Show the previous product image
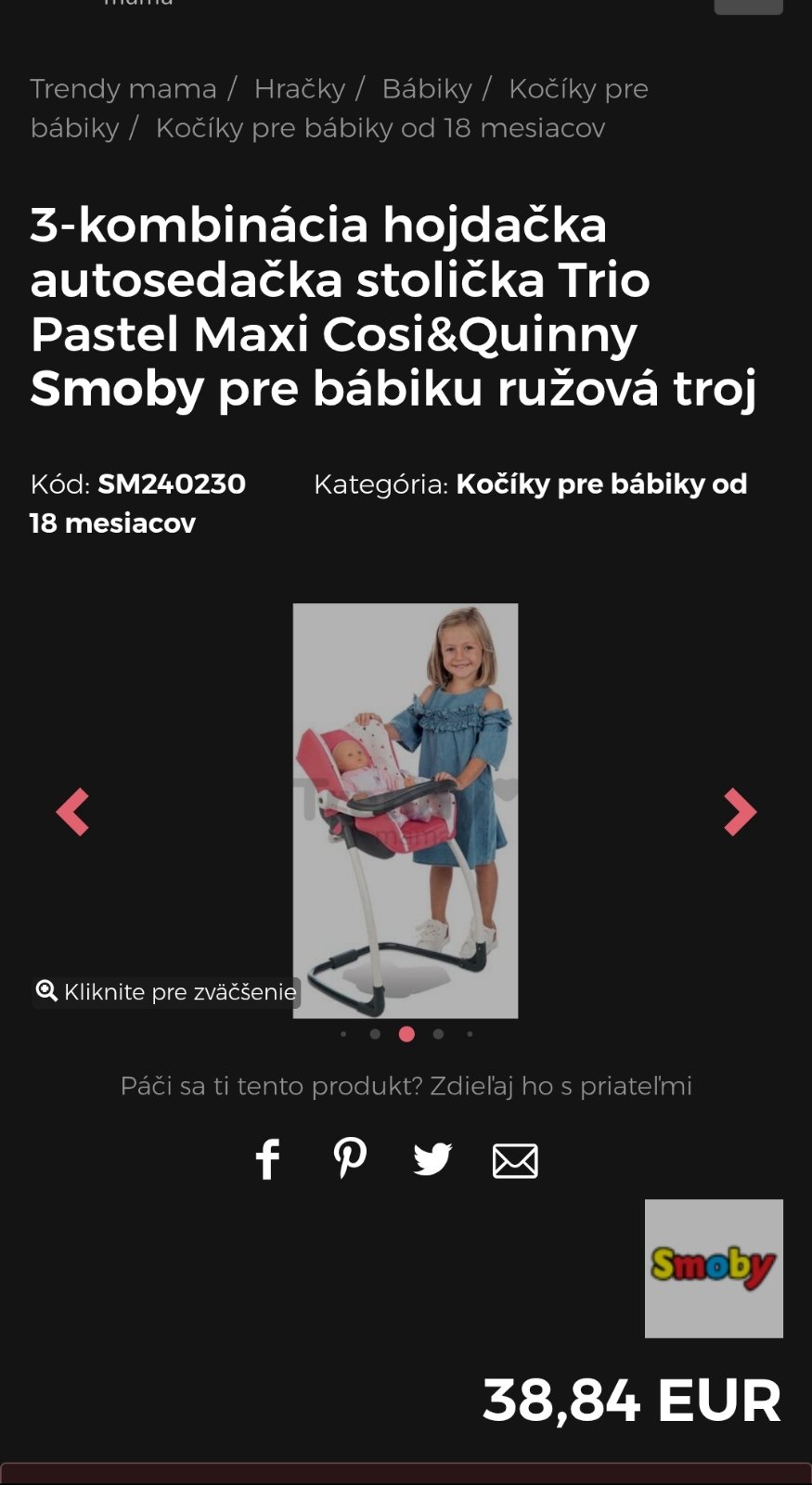Viewport: 812px width, 1485px height. [x=72, y=812]
